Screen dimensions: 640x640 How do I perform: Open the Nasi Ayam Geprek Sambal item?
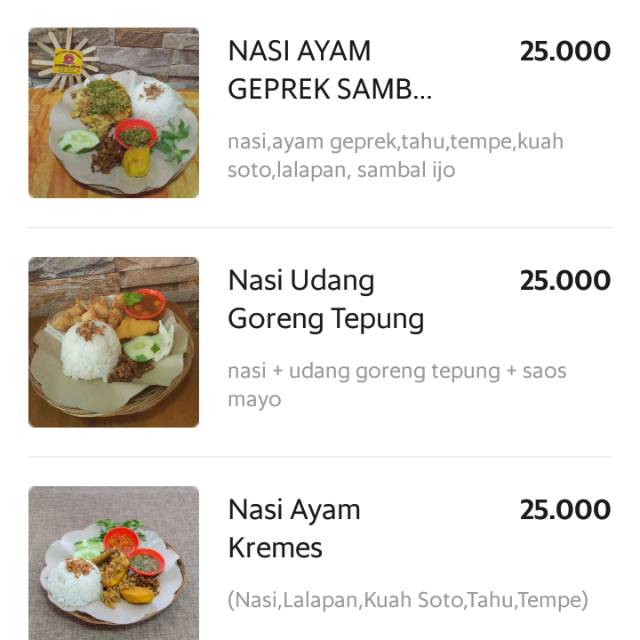pyautogui.click(x=330, y=69)
